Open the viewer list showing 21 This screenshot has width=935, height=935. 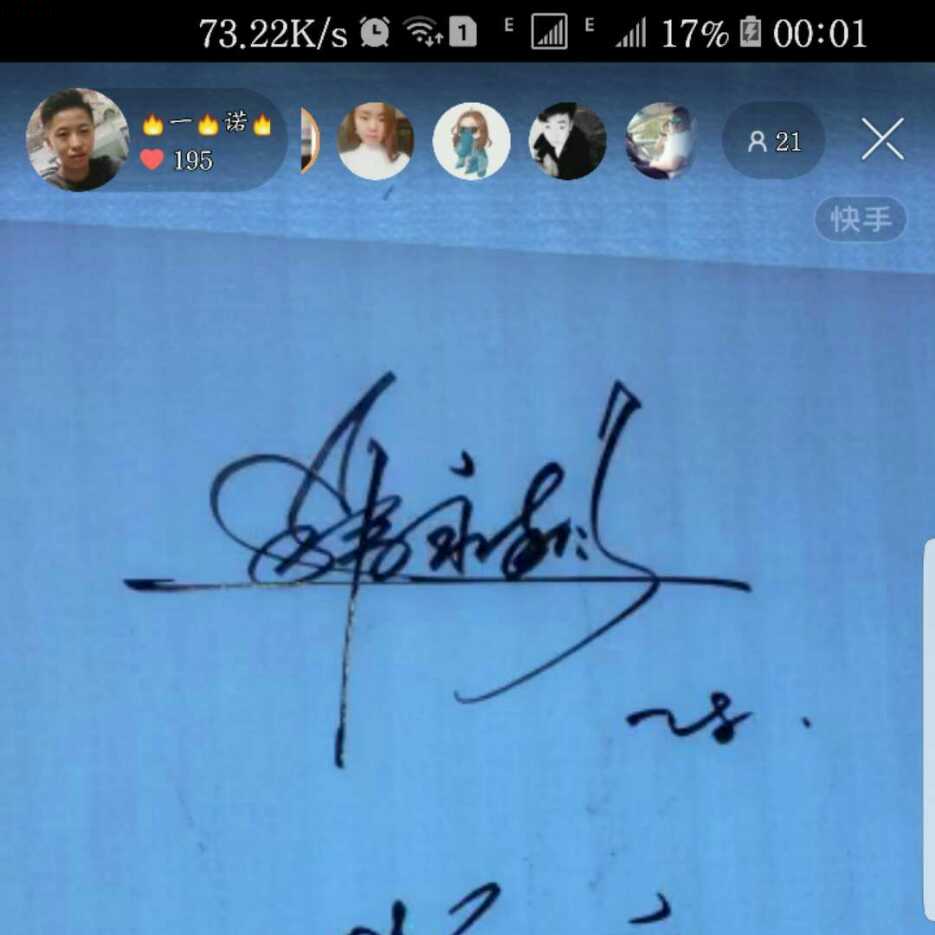[x=774, y=141]
